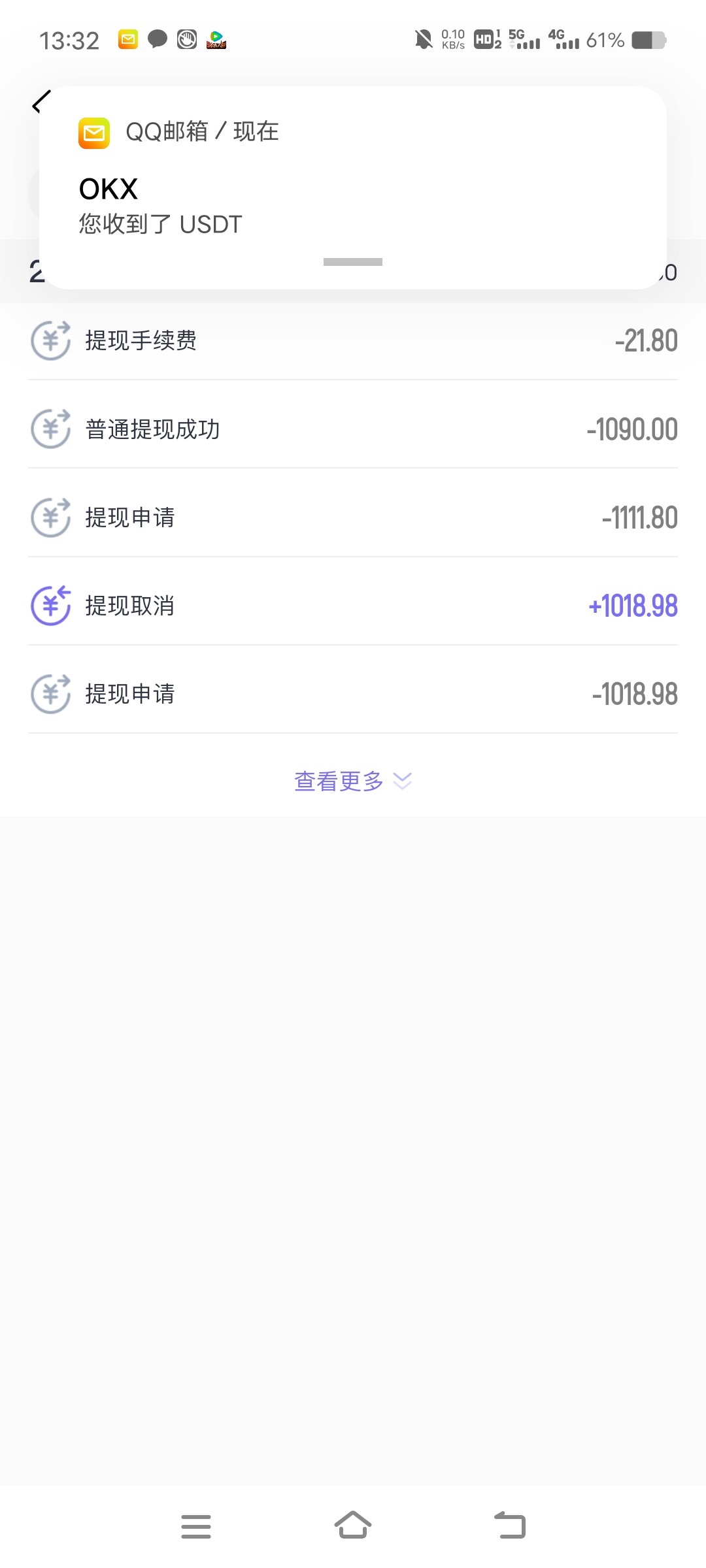View the 普通提现成功 -1090.00 record
This screenshot has height=1568, width=706.
click(353, 429)
